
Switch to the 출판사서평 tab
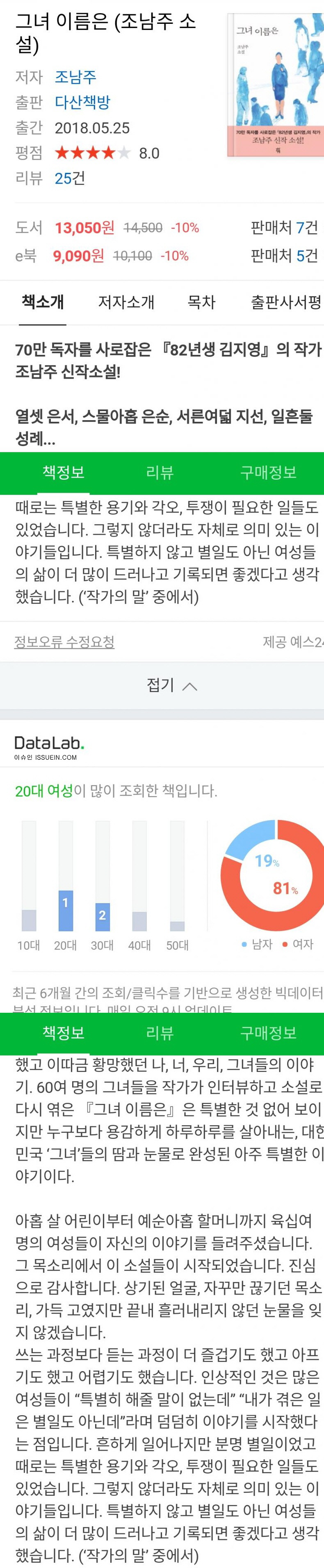pos(286,302)
